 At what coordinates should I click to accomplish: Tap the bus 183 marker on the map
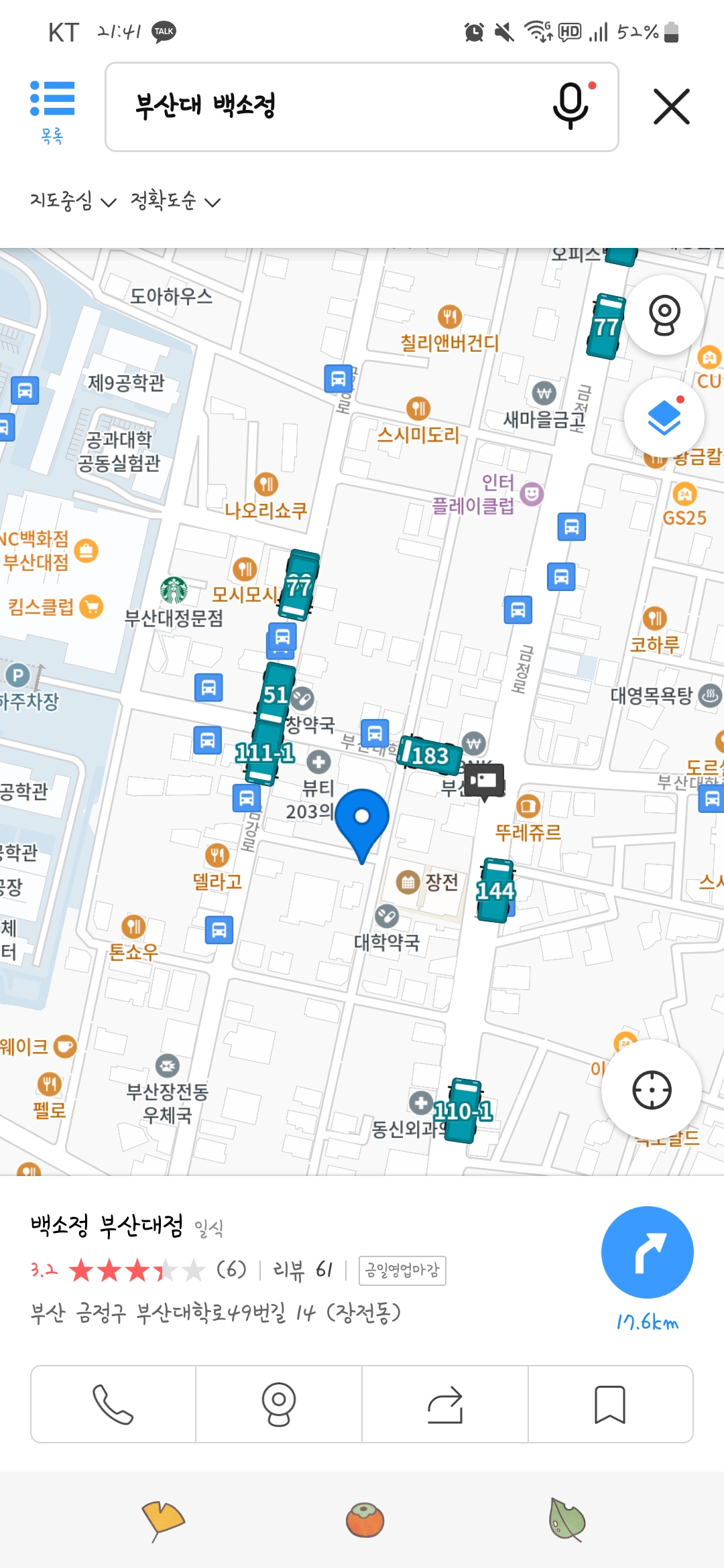430,755
